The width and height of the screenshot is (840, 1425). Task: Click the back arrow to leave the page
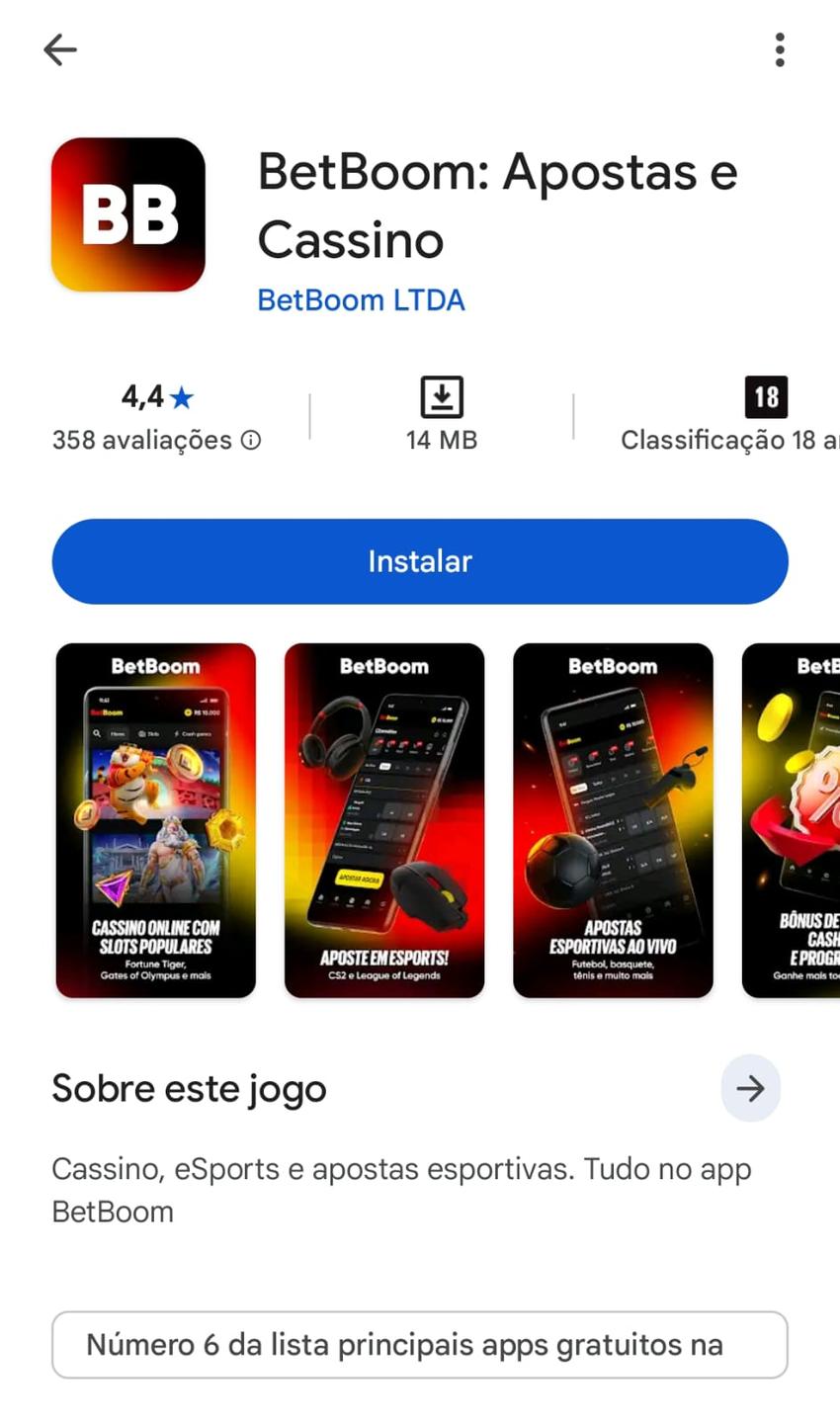coord(59,49)
